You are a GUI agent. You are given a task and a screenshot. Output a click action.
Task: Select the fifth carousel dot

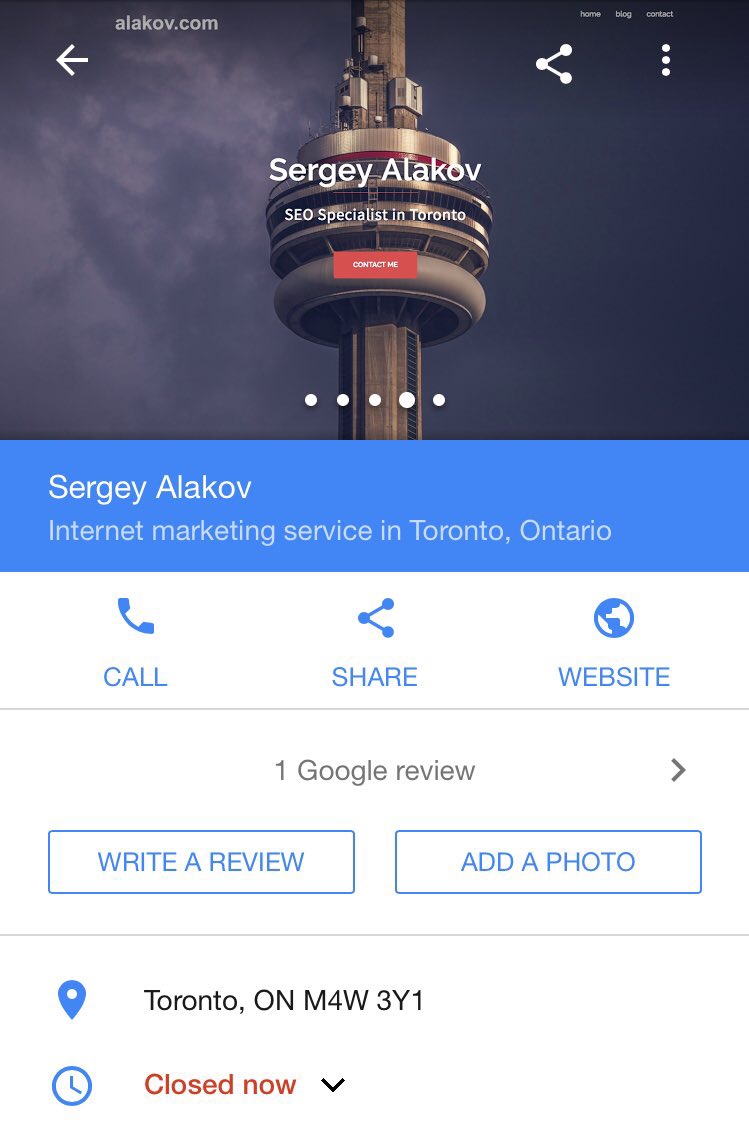[438, 399]
